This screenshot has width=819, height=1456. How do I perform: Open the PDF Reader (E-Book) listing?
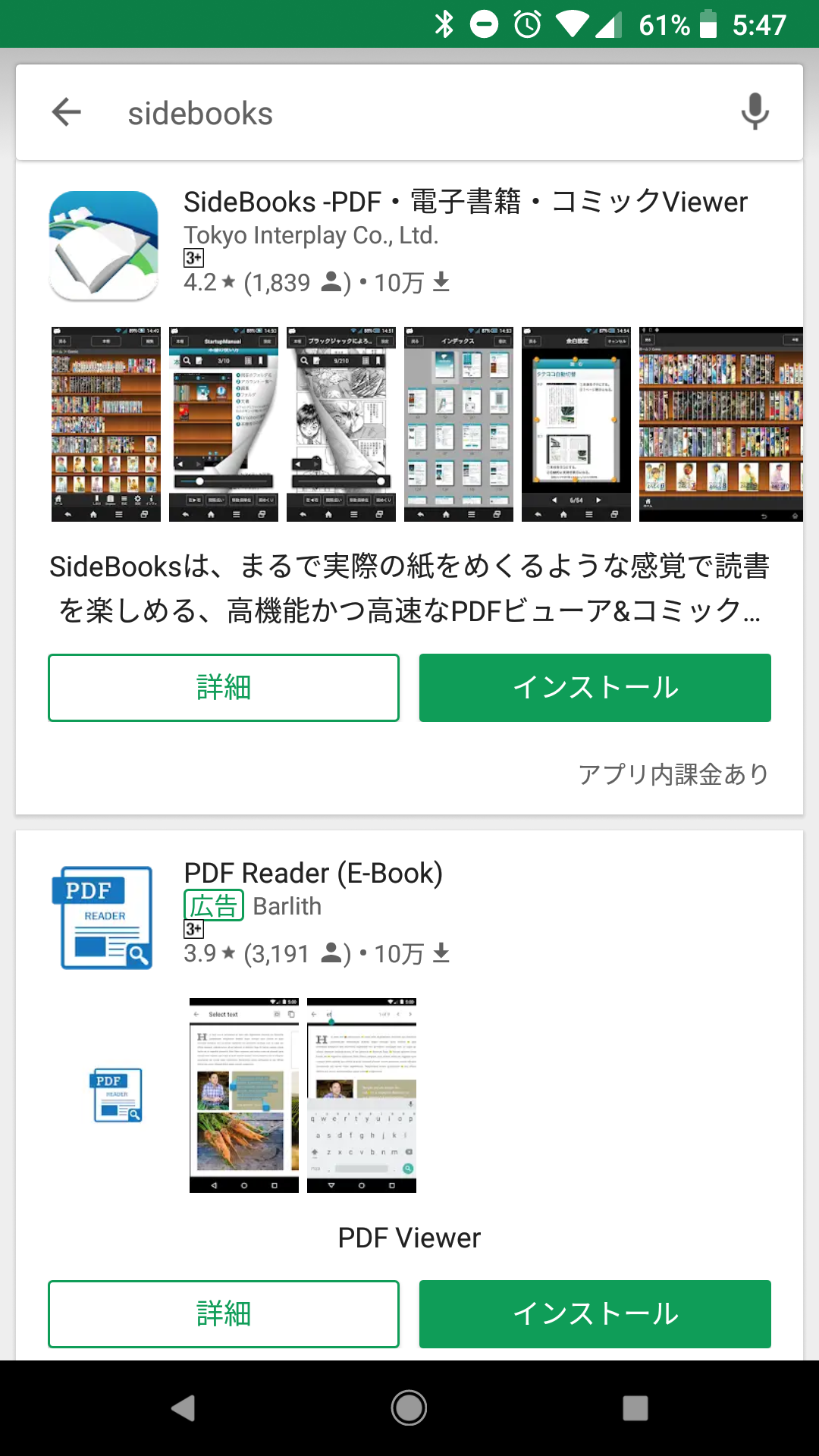pos(312,874)
